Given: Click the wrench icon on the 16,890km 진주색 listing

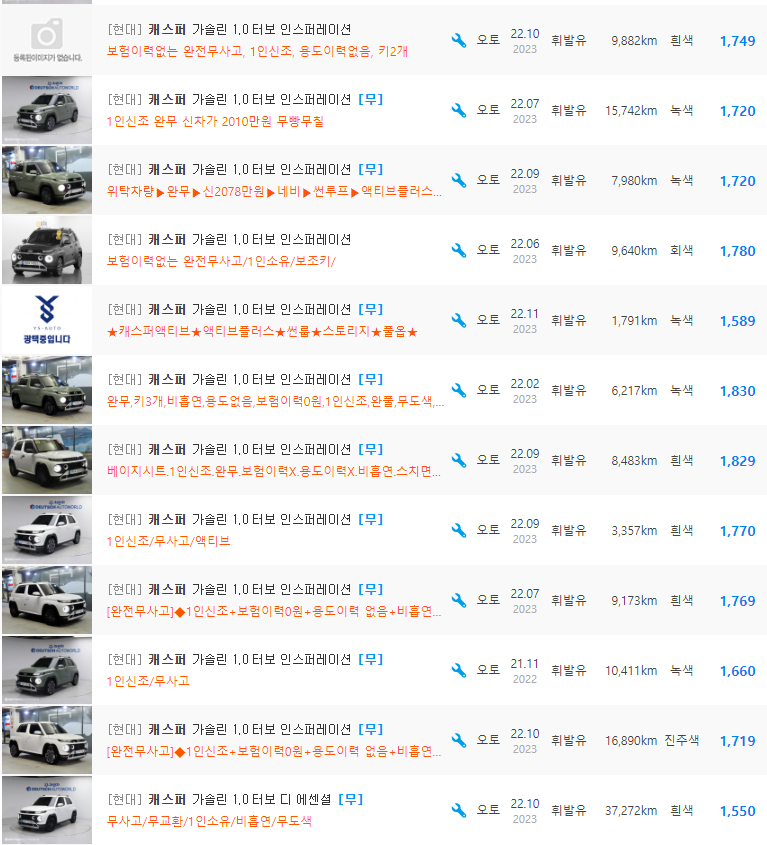Looking at the screenshot, I should point(459,739).
